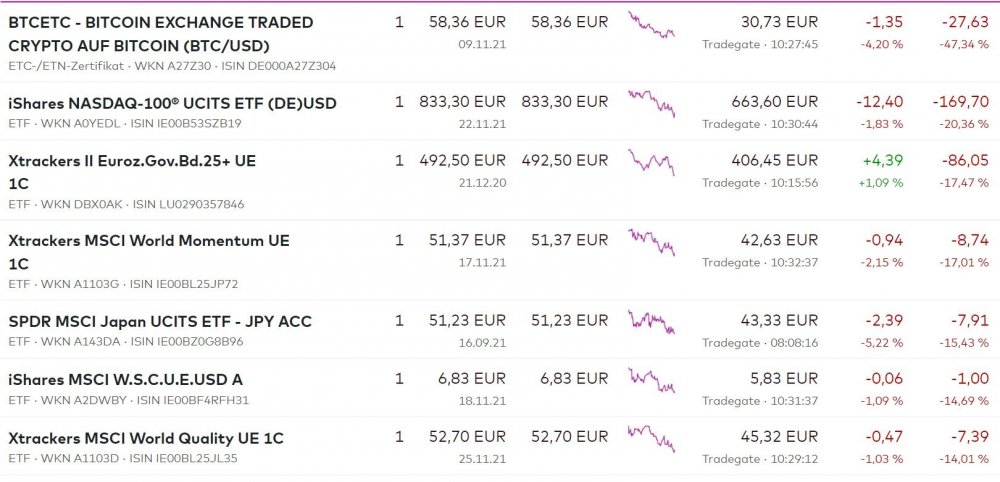Open iShares NASDAQ-100 UCITS ETF position
Screen dimensions: 1000x482
tap(172, 103)
